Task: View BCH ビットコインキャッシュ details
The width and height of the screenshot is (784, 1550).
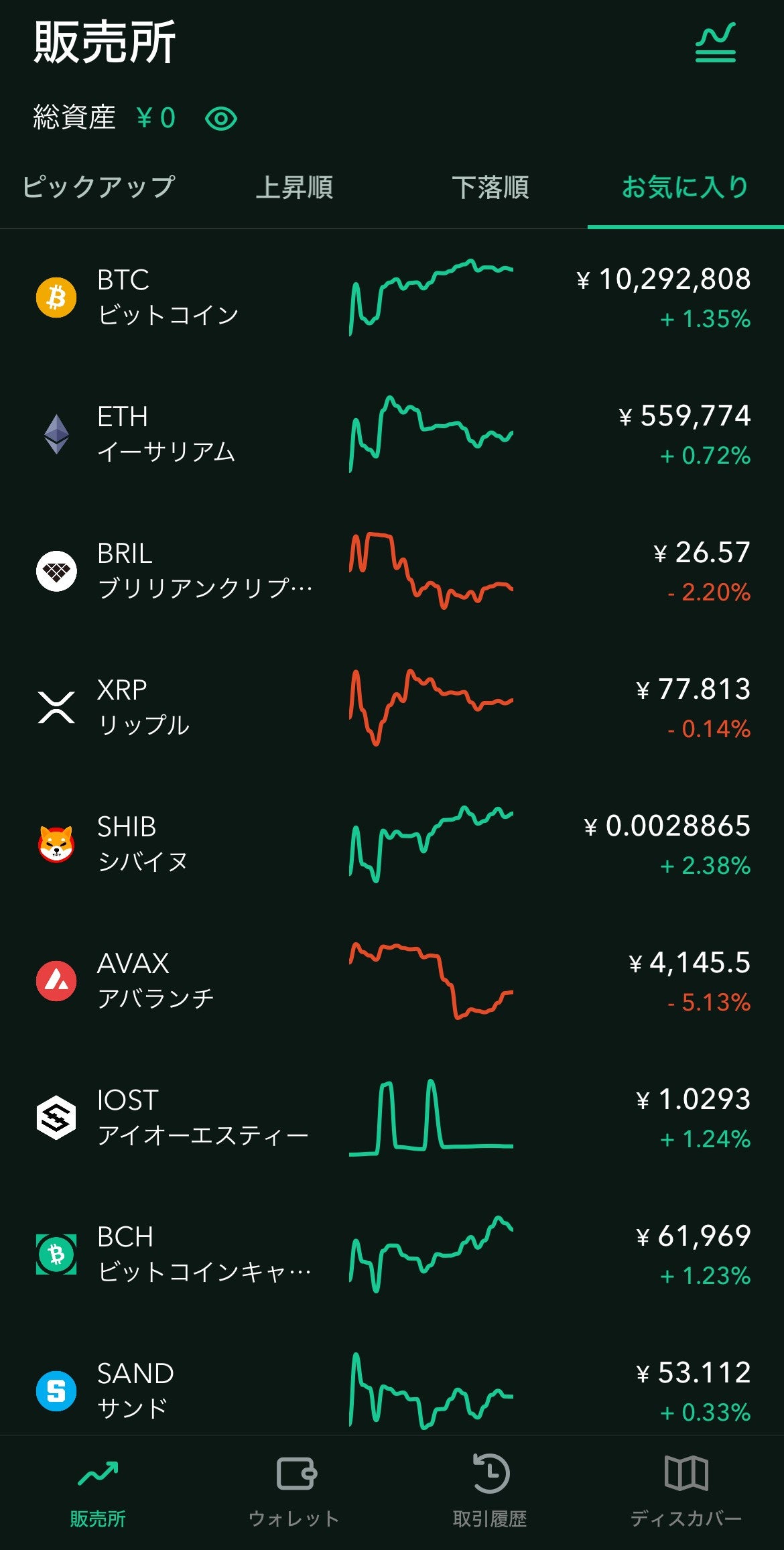Action: pos(392,1254)
